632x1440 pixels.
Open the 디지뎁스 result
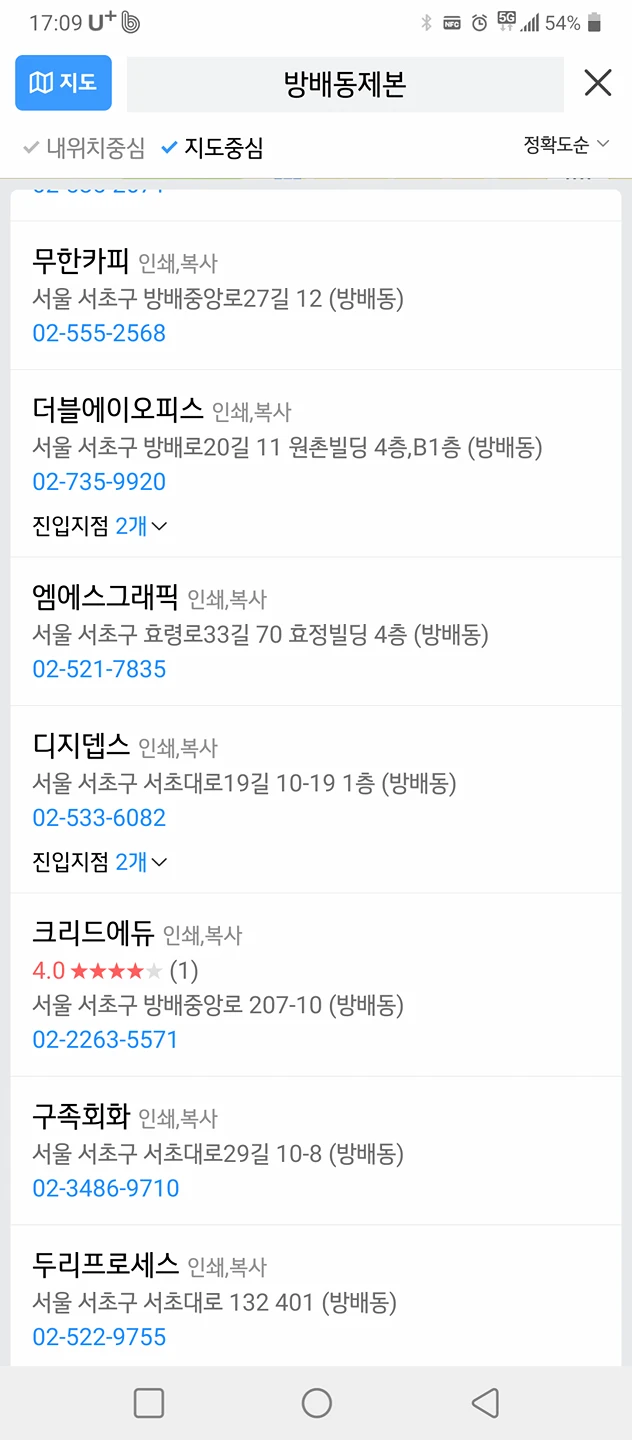pyautogui.click(x=82, y=745)
